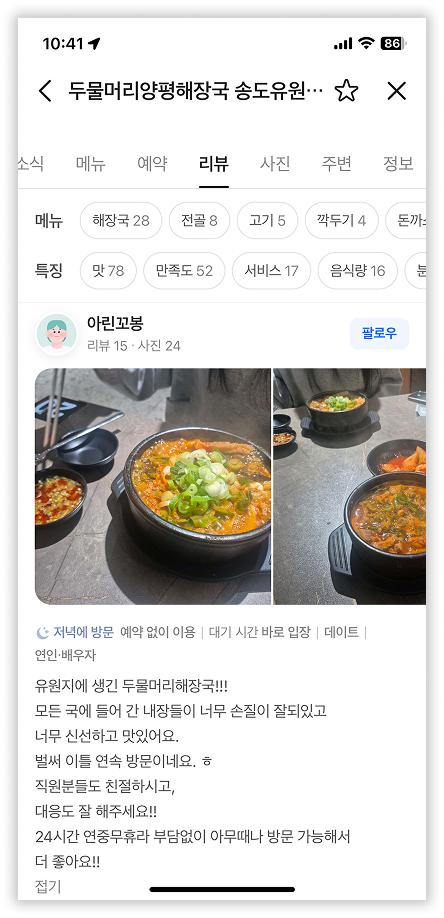Select the 전골 8 menu chip
This screenshot has width=444, height=918.
coord(199,221)
